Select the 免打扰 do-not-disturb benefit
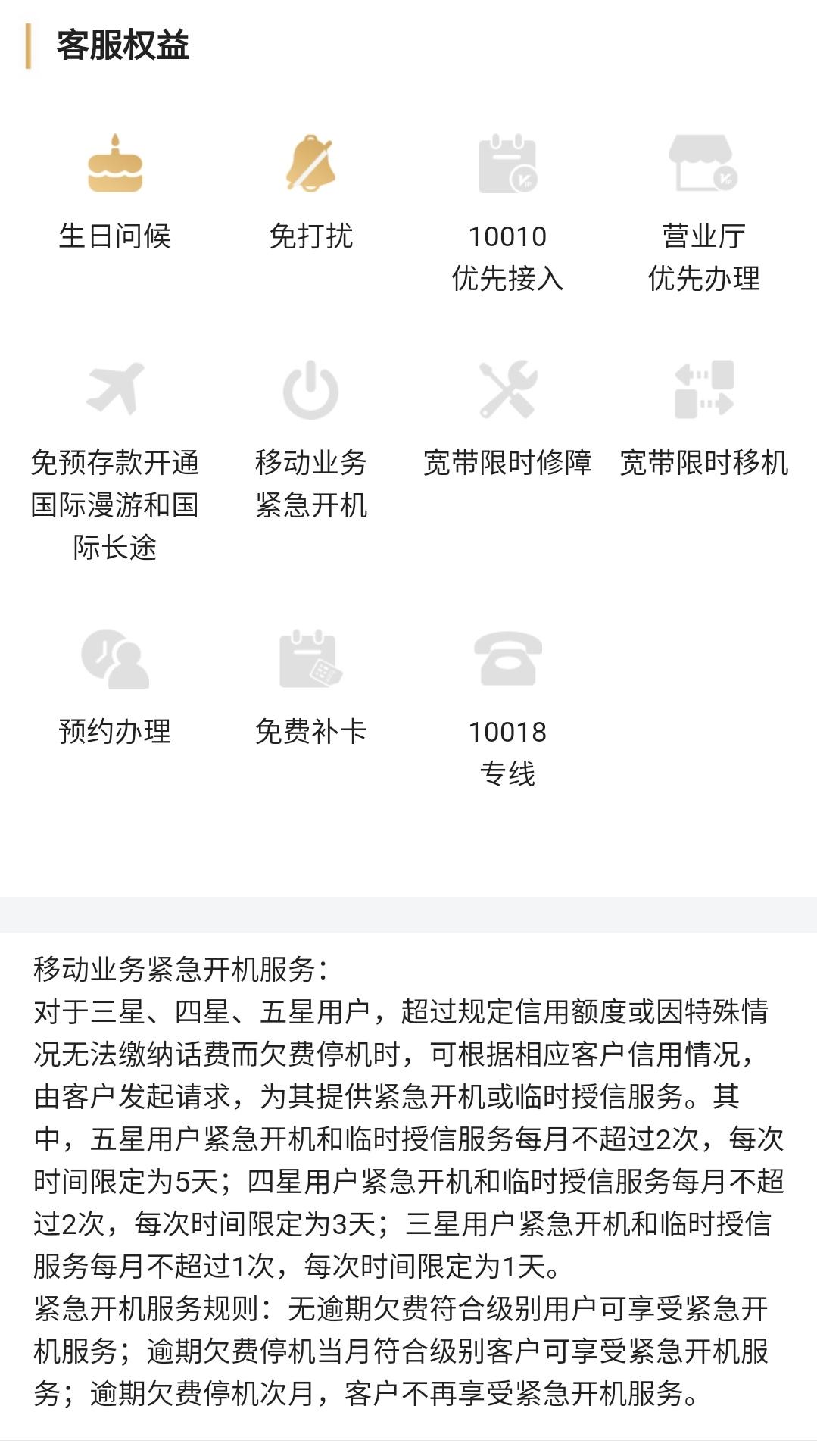Image resolution: width=817 pixels, height=1456 pixels. [310, 164]
